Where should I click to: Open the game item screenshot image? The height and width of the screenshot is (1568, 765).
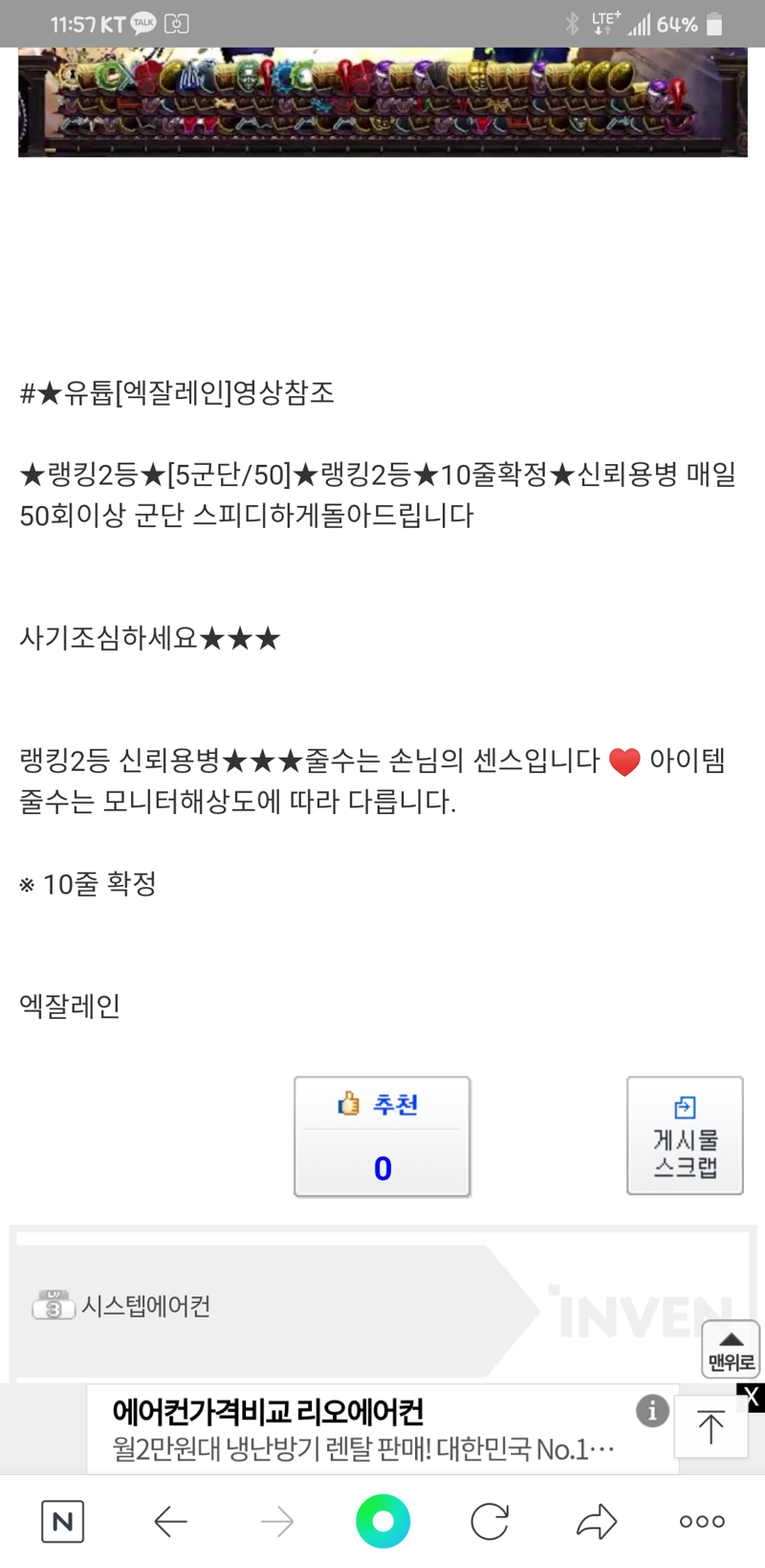point(382,102)
